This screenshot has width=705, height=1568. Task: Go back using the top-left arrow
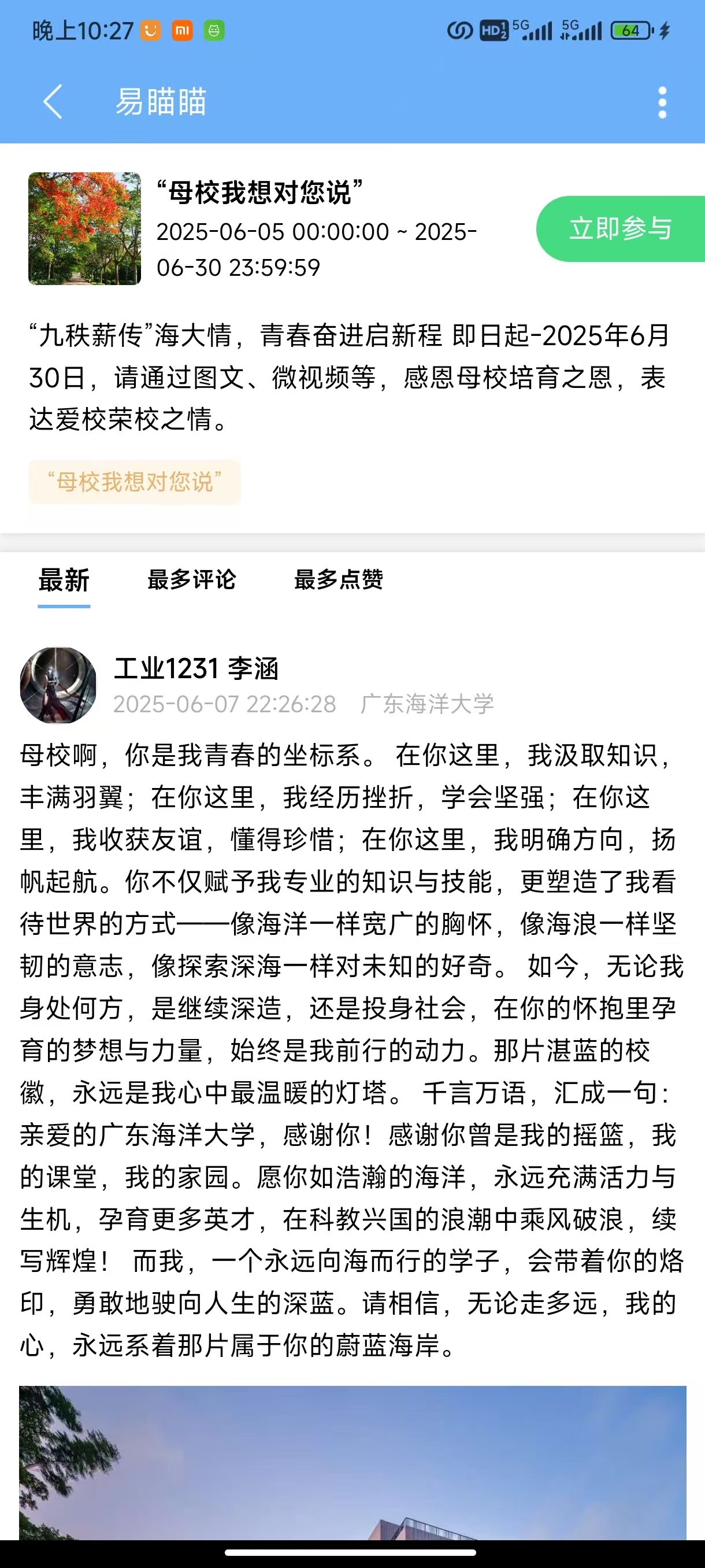[53, 102]
